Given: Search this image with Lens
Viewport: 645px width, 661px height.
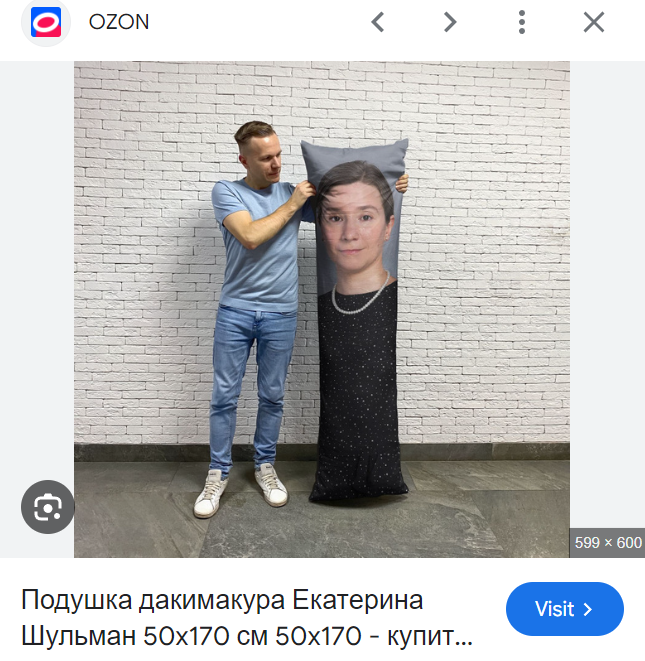Looking at the screenshot, I should (48, 507).
